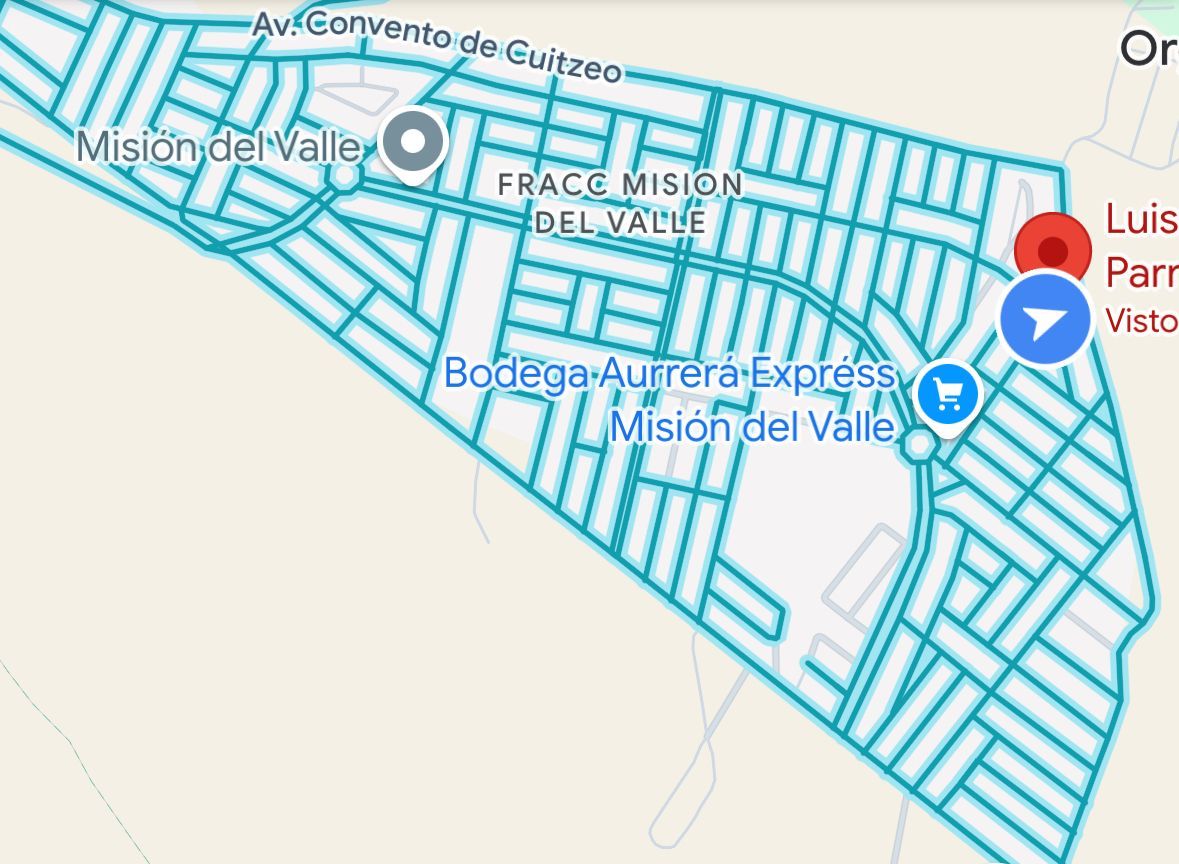This screenshot has height=864, width=1179.
Task: Select the red location pin on the map
Action: click(1052, 248)
